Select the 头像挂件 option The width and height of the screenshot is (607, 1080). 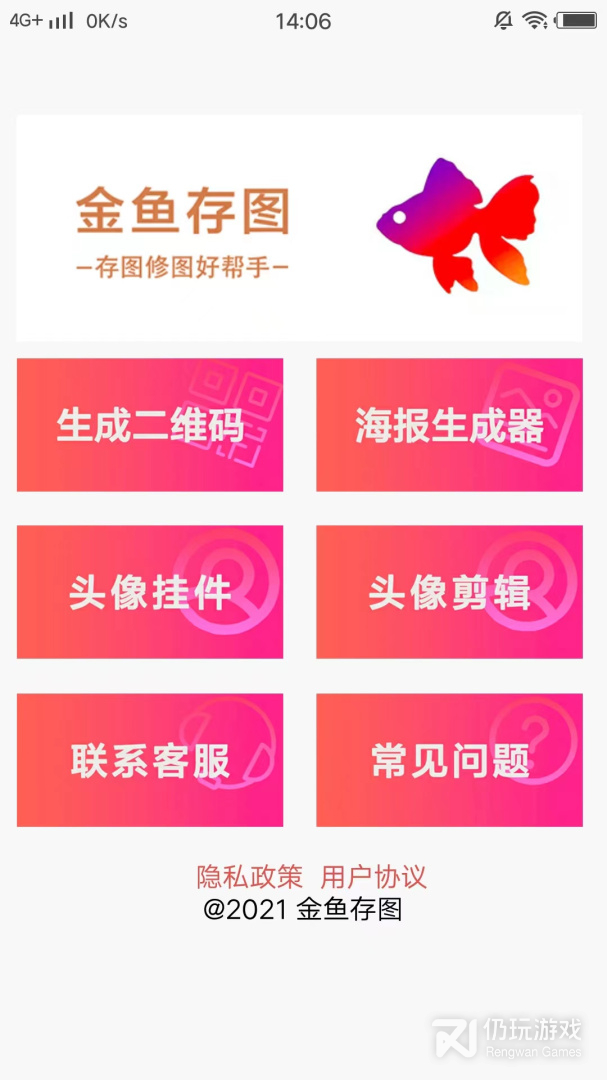pyautogui.click(x=150, y=592)
